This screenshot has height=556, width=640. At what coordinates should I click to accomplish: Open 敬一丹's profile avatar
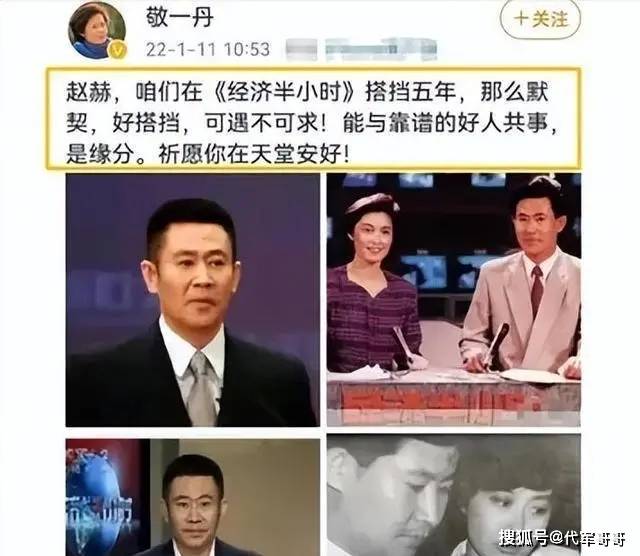[x=96, y=30]
